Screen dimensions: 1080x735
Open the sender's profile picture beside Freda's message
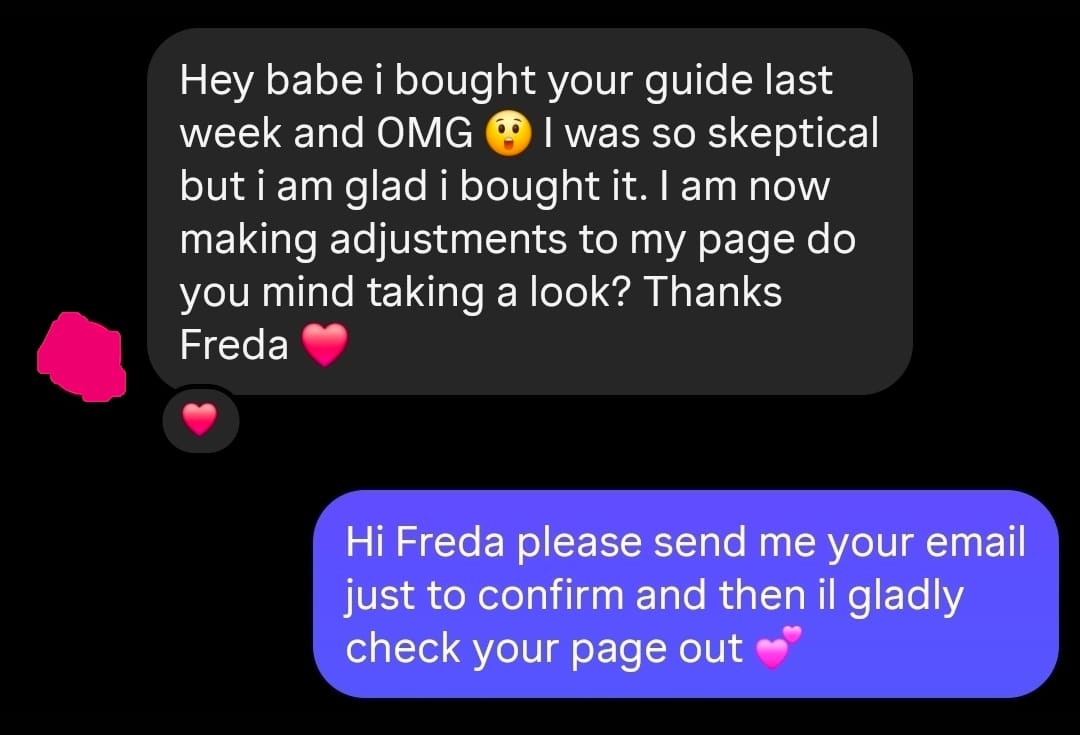[81, 357]
